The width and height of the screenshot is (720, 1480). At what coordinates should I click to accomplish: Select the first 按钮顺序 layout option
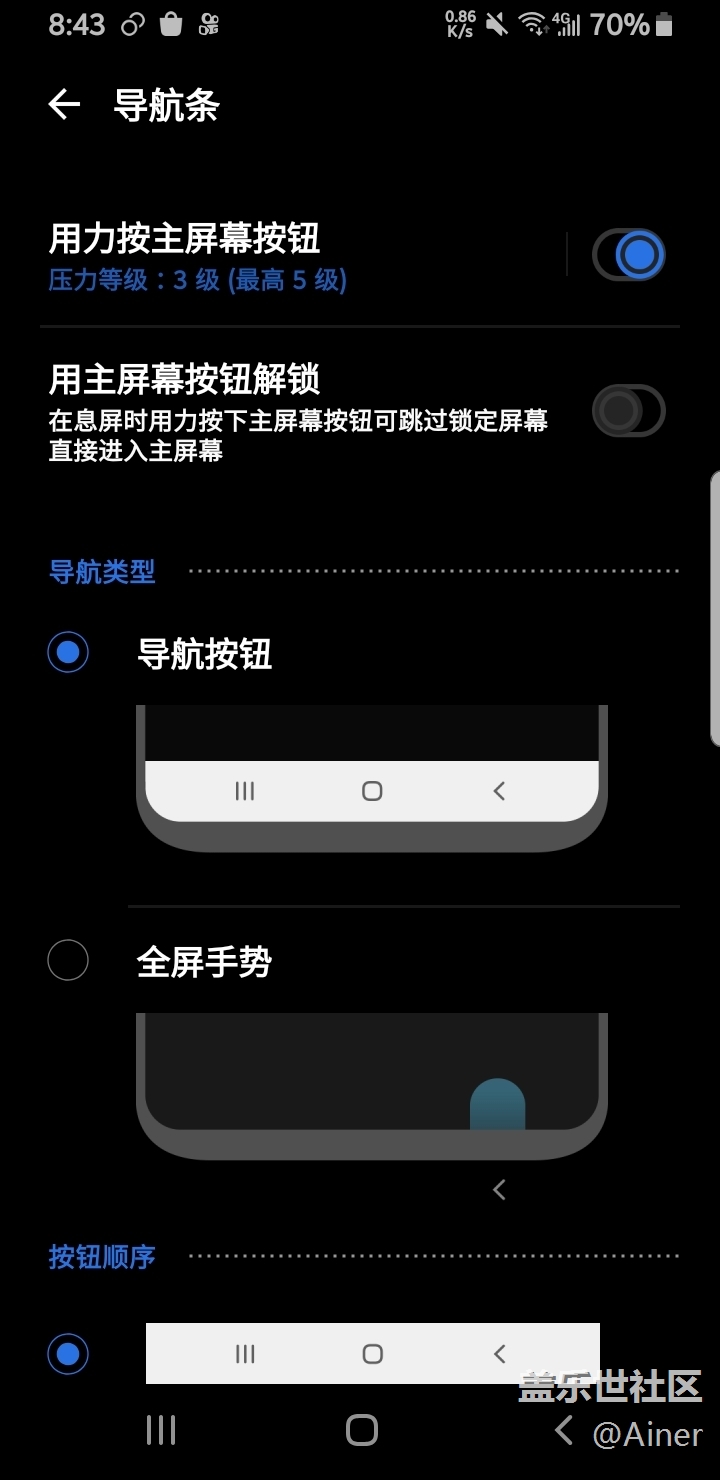click(x=68, y=1354)
